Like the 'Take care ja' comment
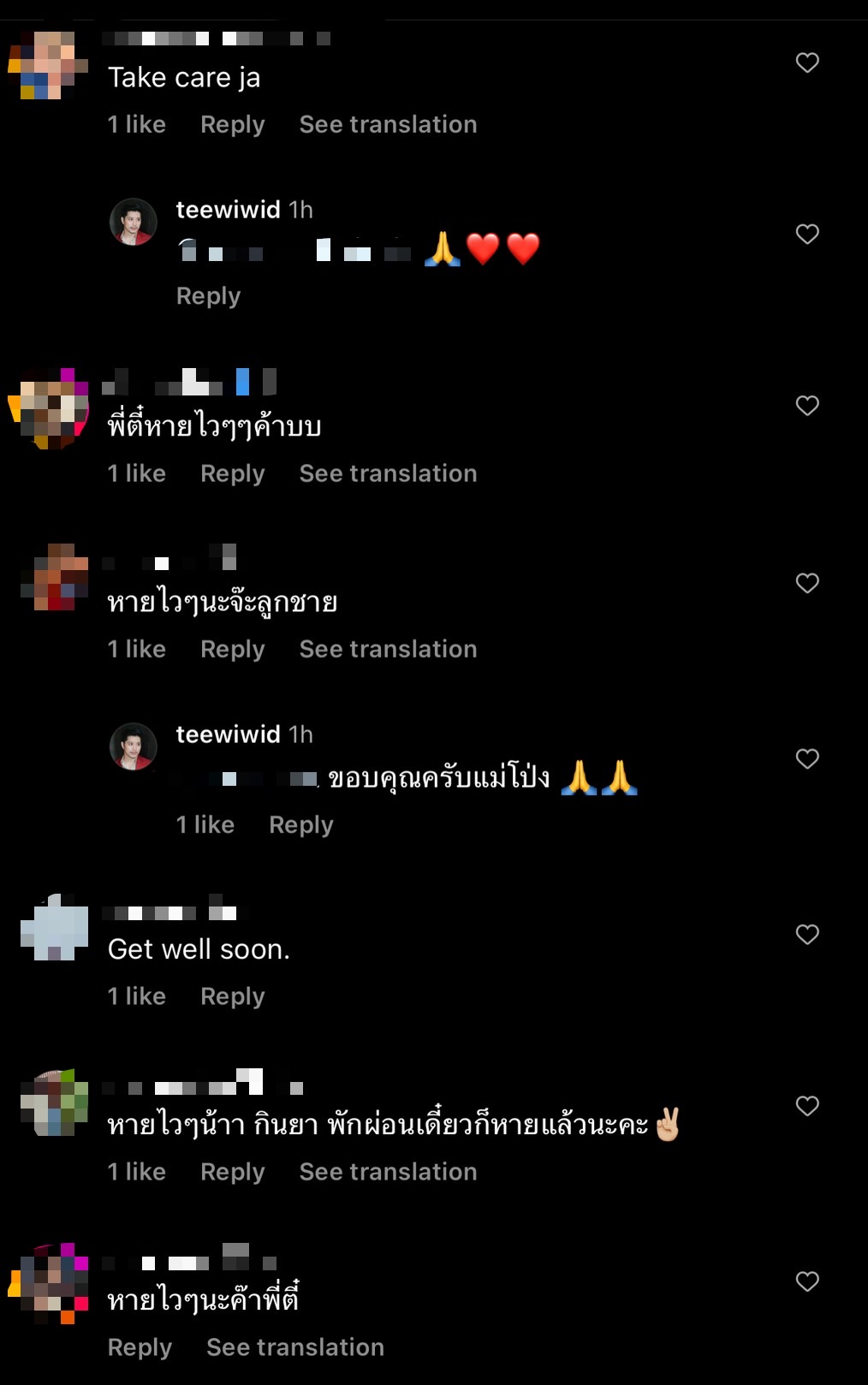This screenshot has width=868, height=1385. point(807,62)
